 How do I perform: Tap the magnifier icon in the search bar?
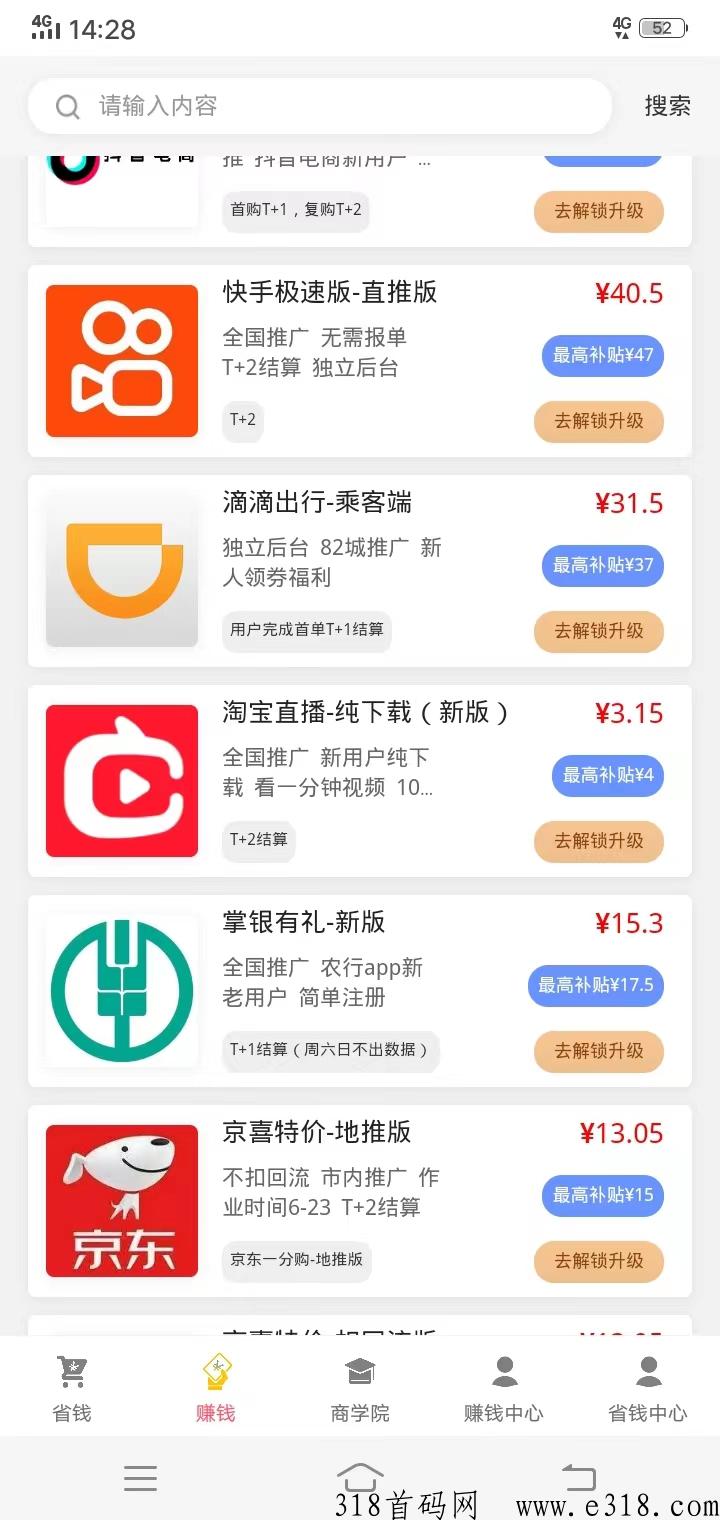coord(66,106)
